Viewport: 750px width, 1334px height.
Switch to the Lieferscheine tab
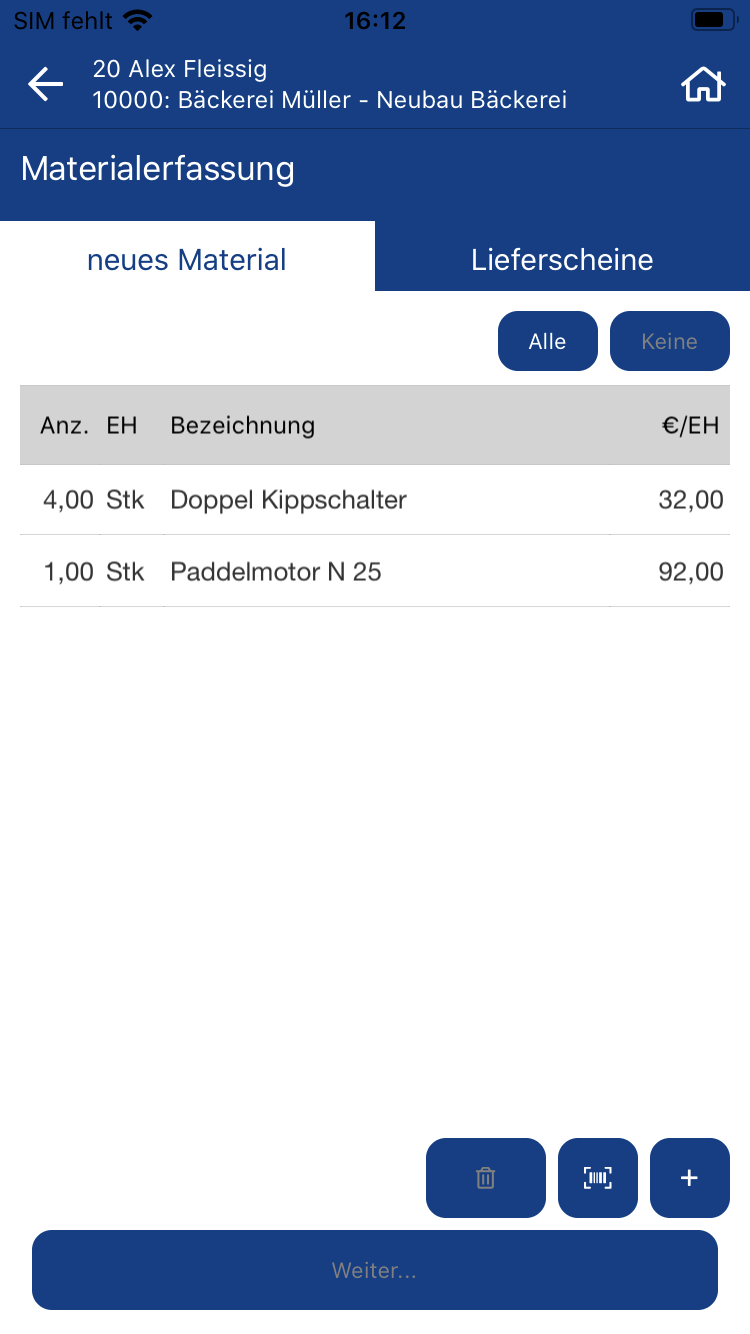pos(562,260)
